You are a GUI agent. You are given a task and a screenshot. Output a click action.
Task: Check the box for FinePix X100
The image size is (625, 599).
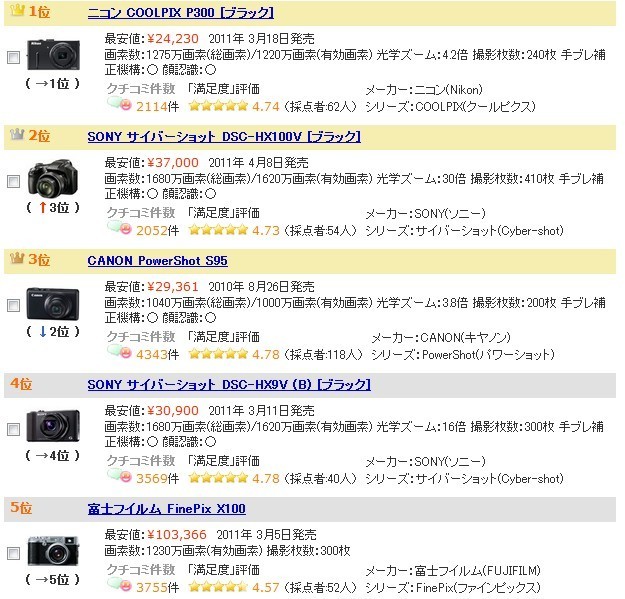click(13, 553)
